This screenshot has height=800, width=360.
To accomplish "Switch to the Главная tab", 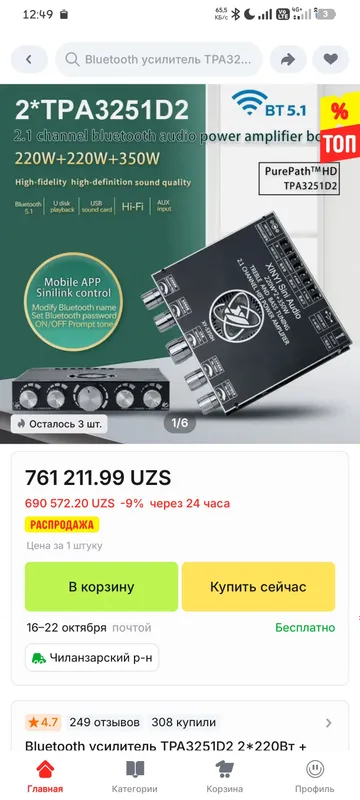I will click(45, 776).
